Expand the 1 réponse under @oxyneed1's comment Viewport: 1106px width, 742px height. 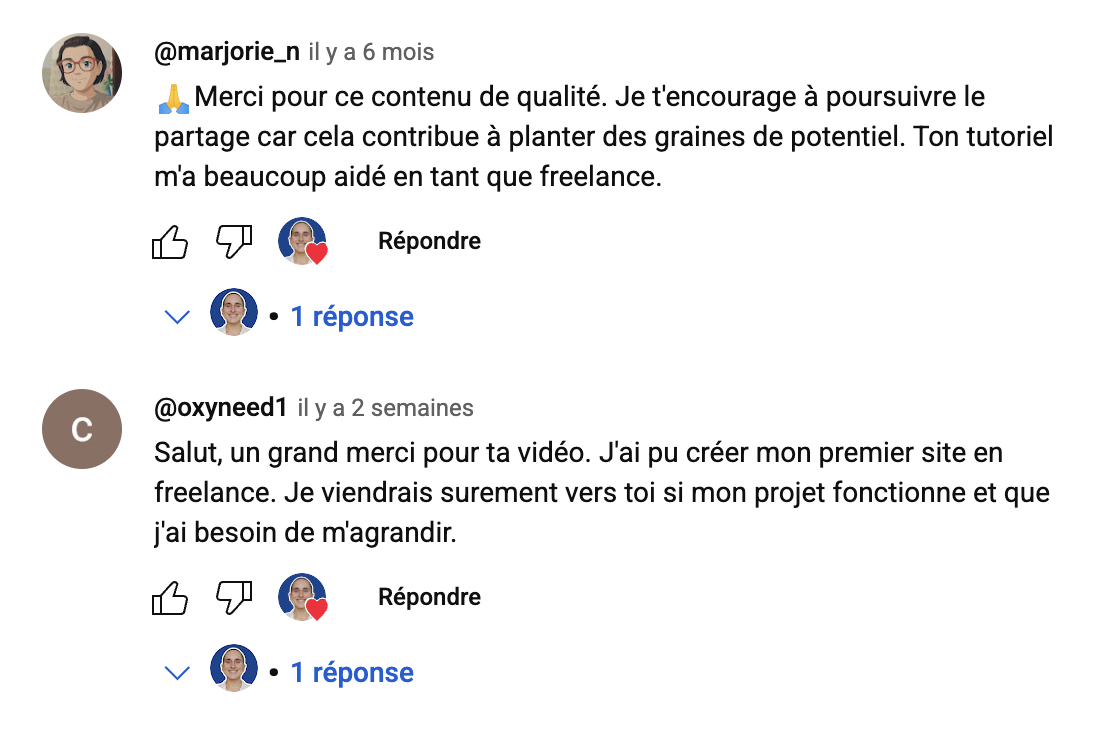click(x=351, y=673)
